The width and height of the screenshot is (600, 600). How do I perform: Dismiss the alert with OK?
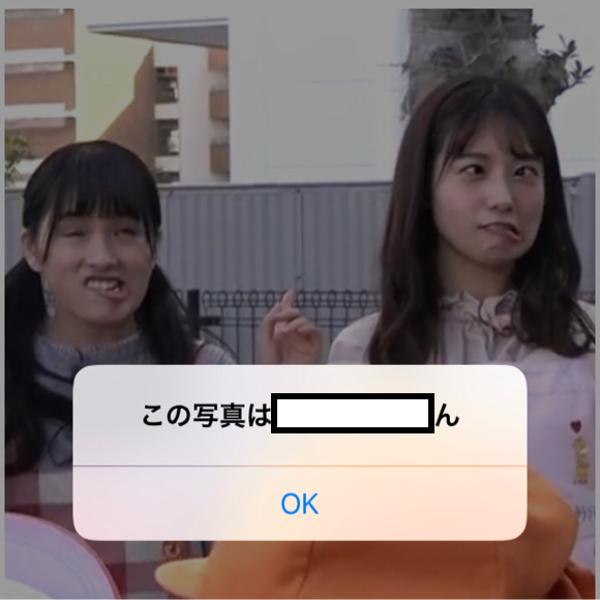tap(299, 503)
